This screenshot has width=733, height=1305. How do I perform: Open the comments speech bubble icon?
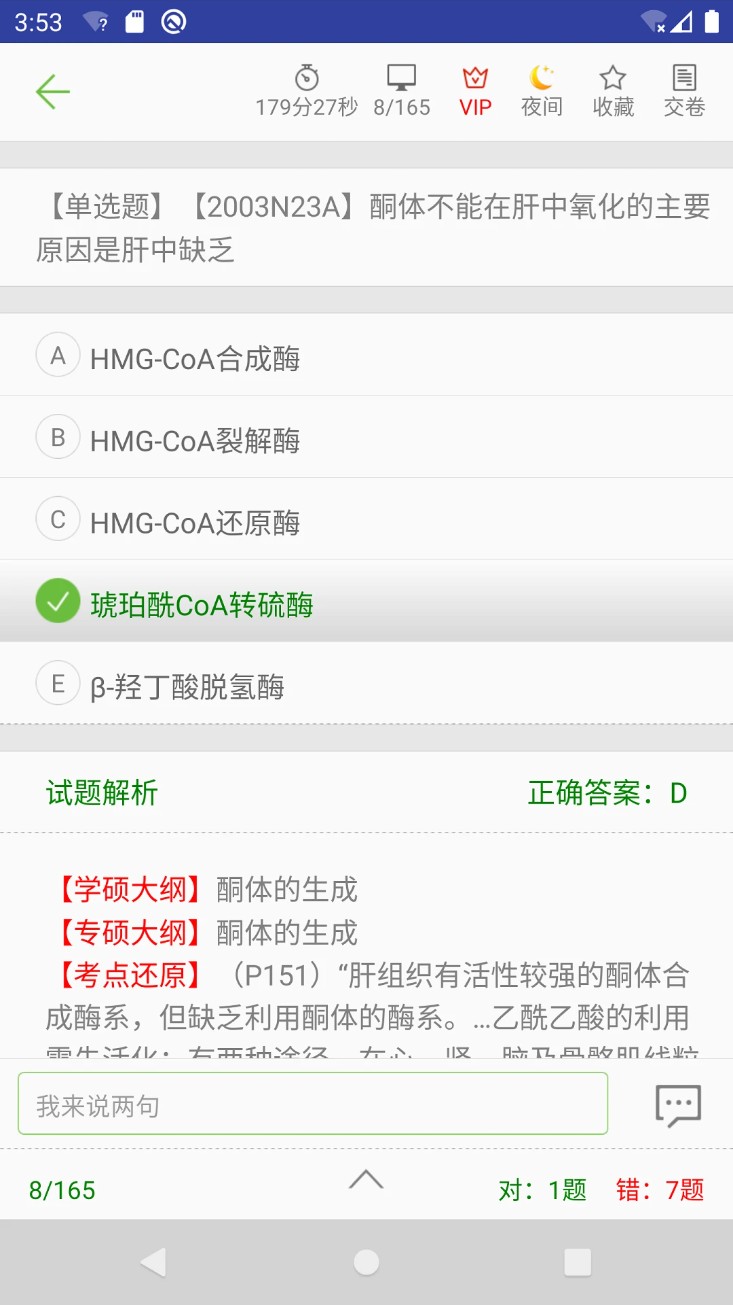(x=678, y=1105)
